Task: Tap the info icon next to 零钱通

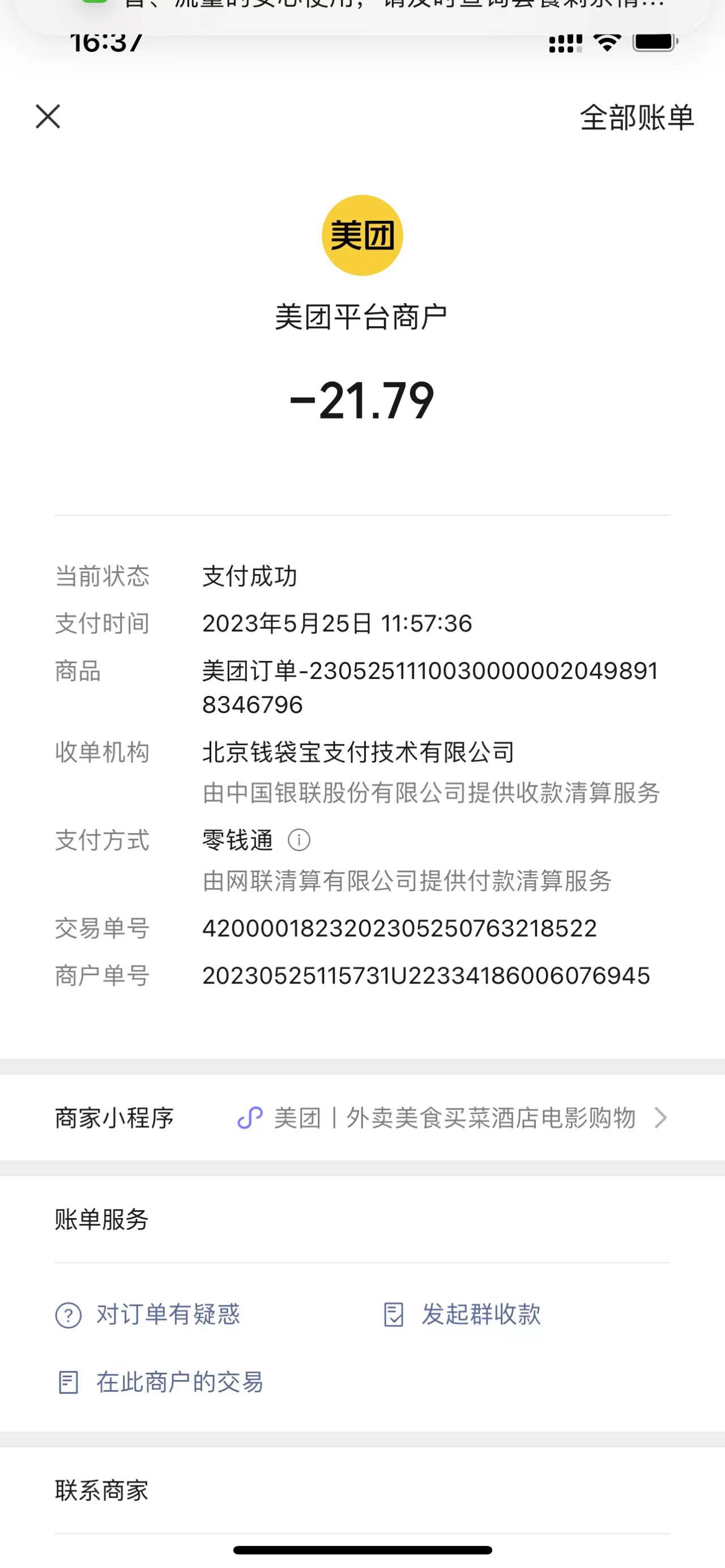Action: coord(299,840)
